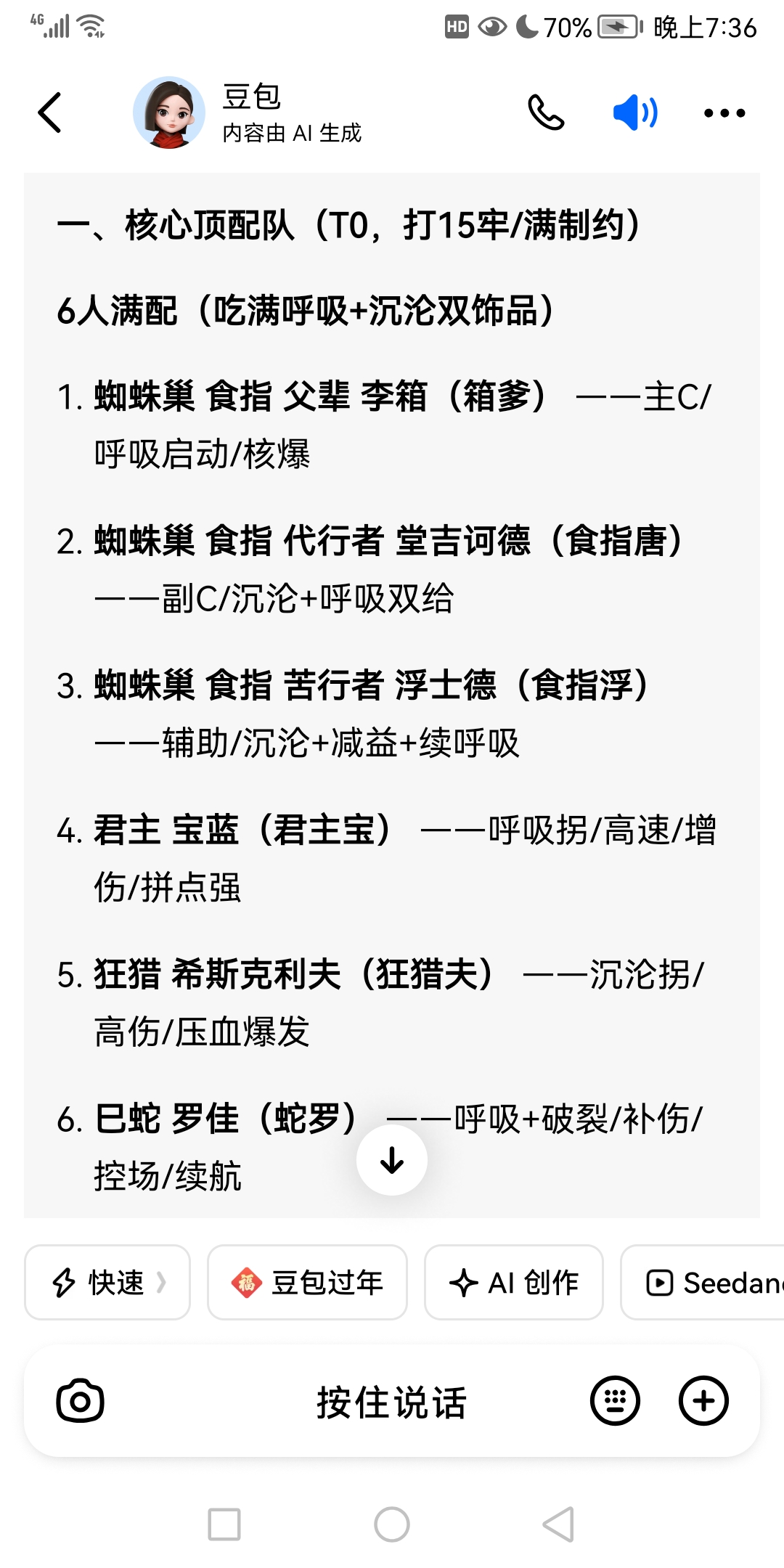This screenshot has width=784, height=1568.
Task: Tap the 按住说话 voice input button
Action: (392, 1401)
